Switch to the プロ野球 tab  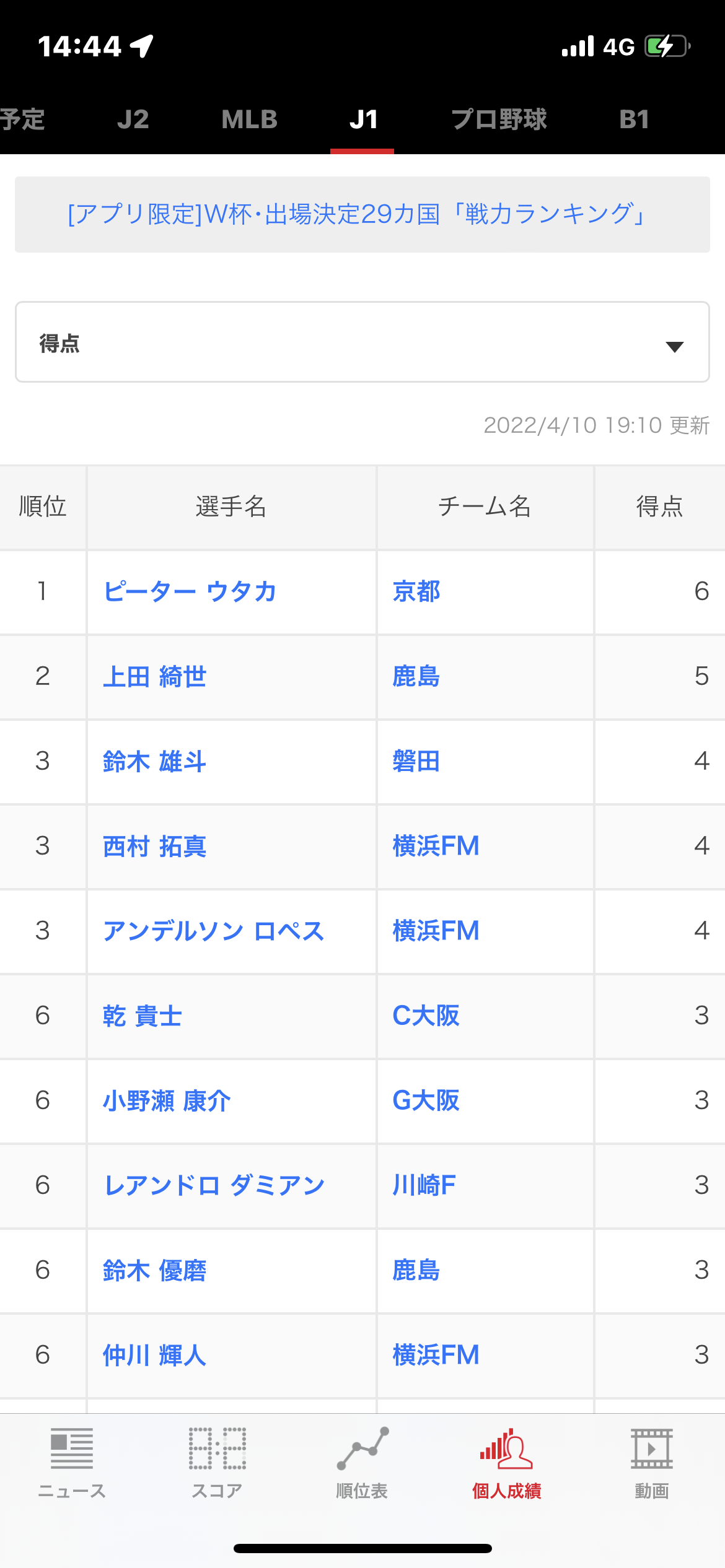pyautogui.click(x=499, y=119)
